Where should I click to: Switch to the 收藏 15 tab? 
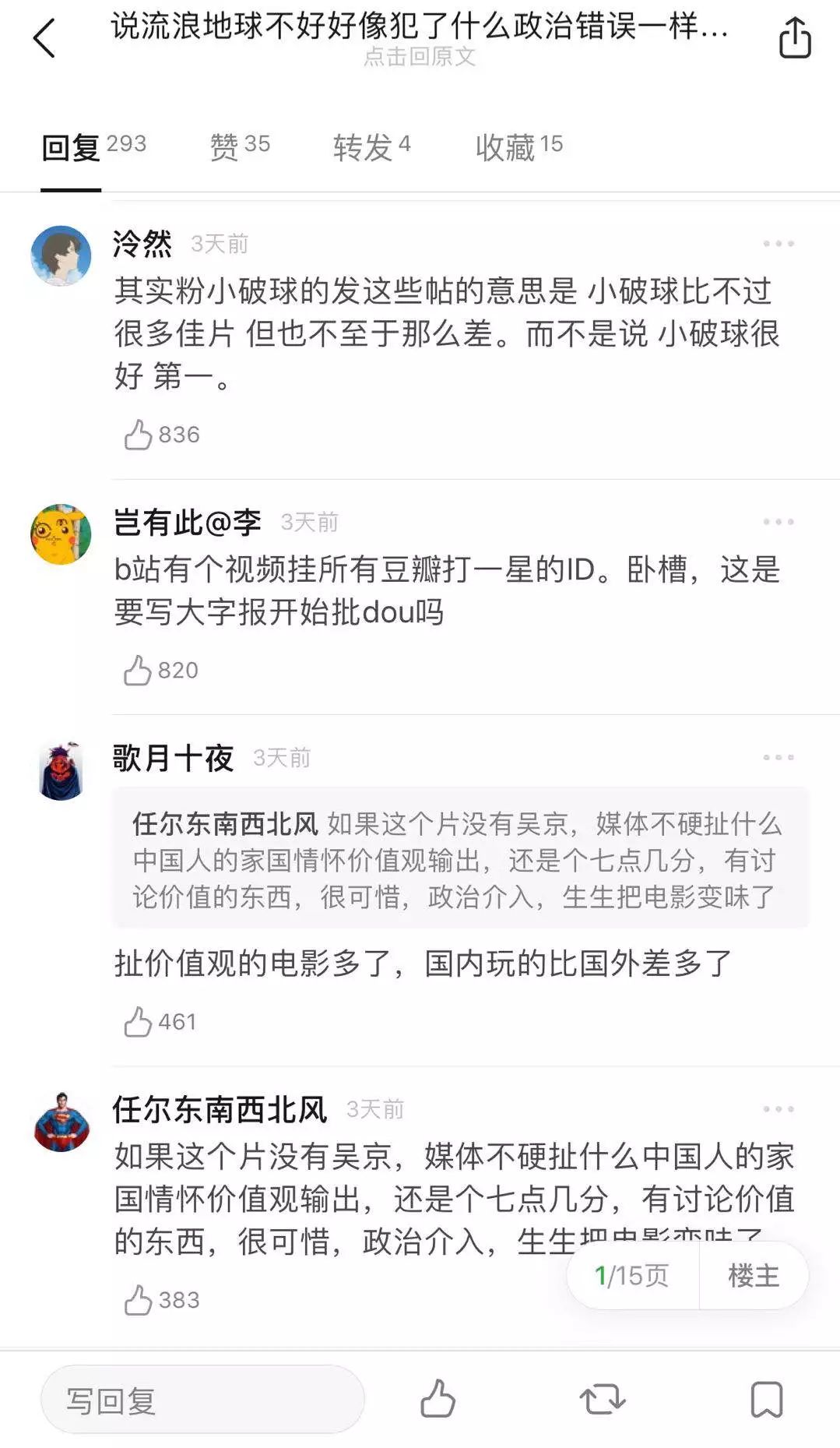pyautogui.click(x=518, y=146)
